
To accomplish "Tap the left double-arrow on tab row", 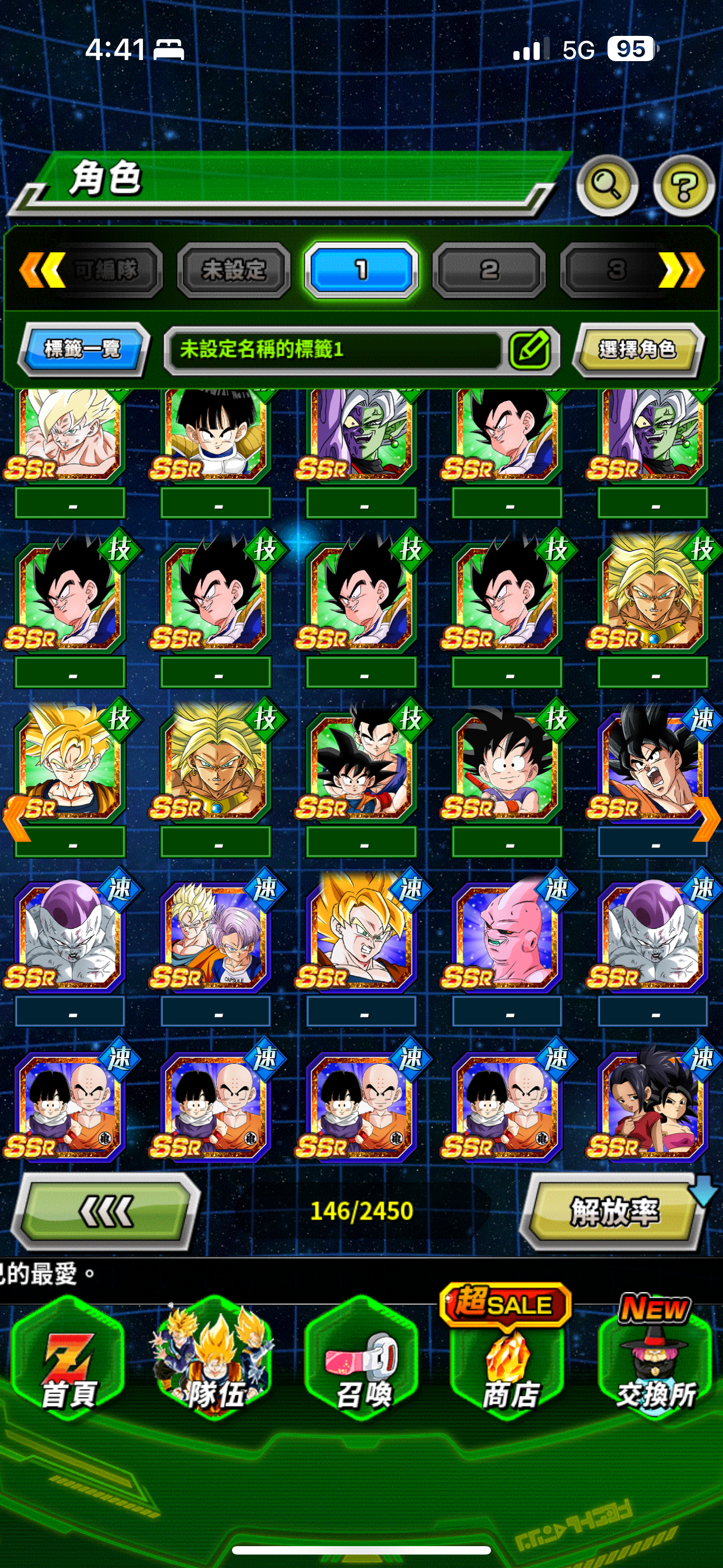I will click(42, 270).
